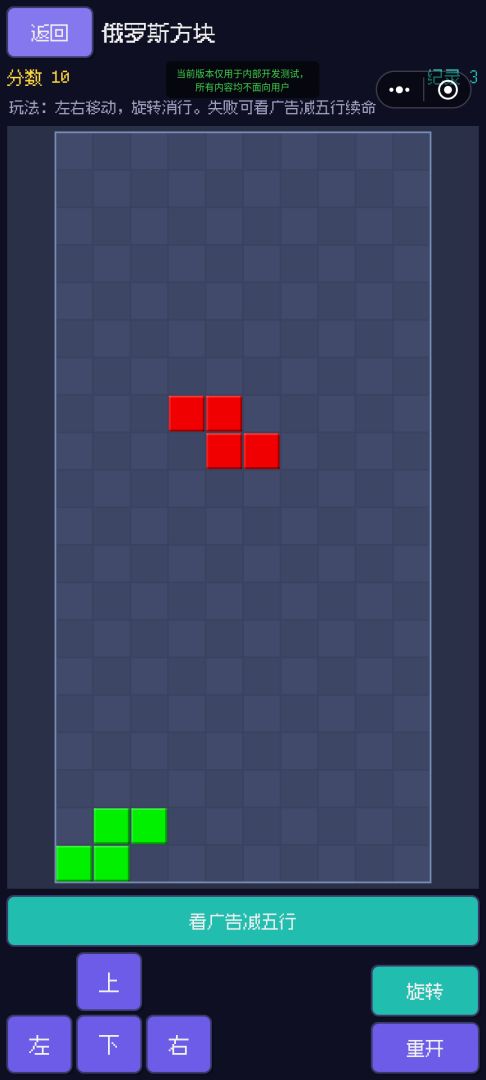Move the piece right with 右
The width and height of the screenshot is (486, 1080).
tap(178, 1044)
